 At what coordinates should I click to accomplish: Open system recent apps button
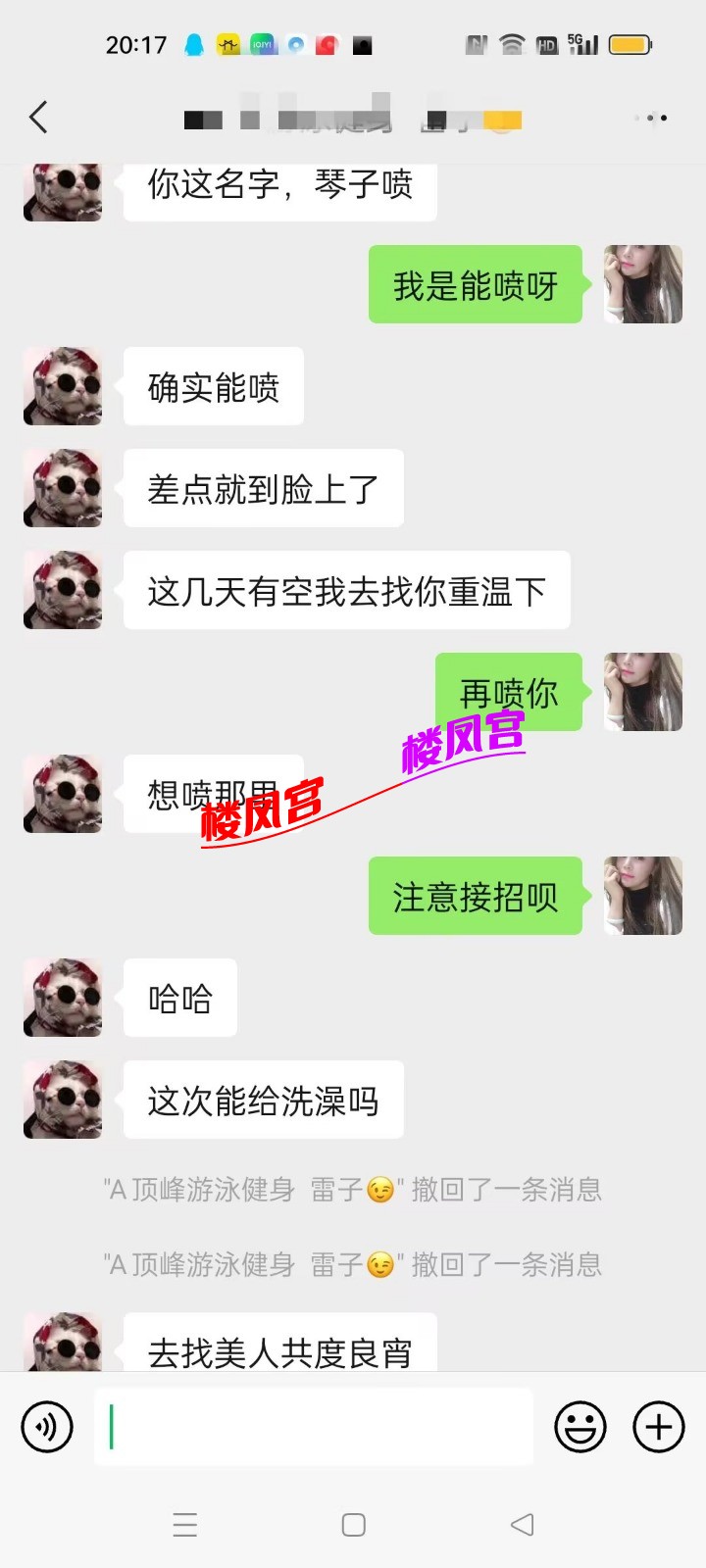[185, 1525]
